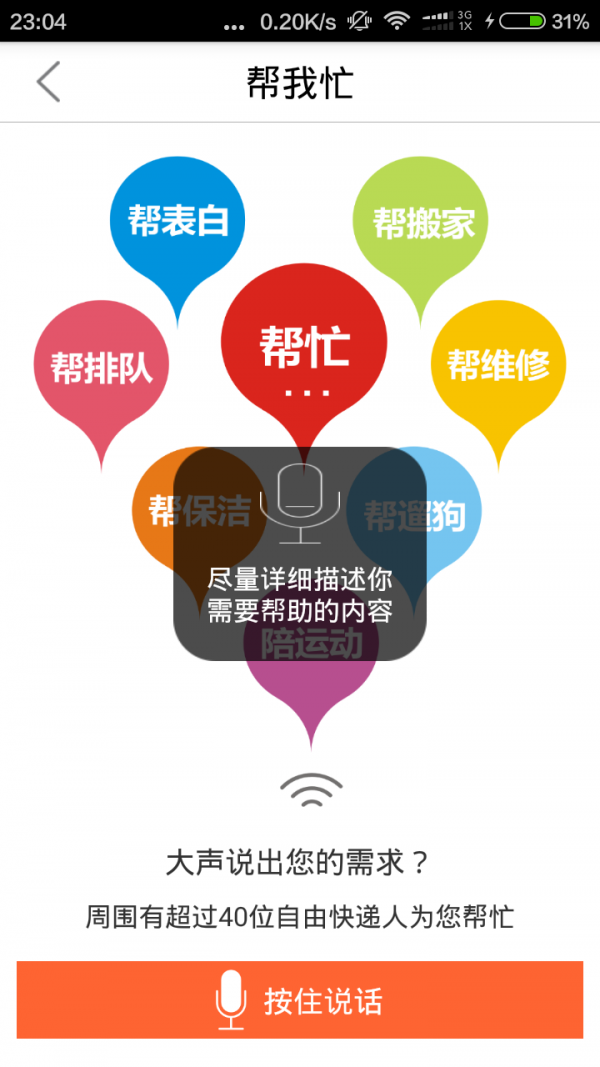Go back using the top-left arrow
Viewport: 600px width, 1067px height.
(48, 83)
